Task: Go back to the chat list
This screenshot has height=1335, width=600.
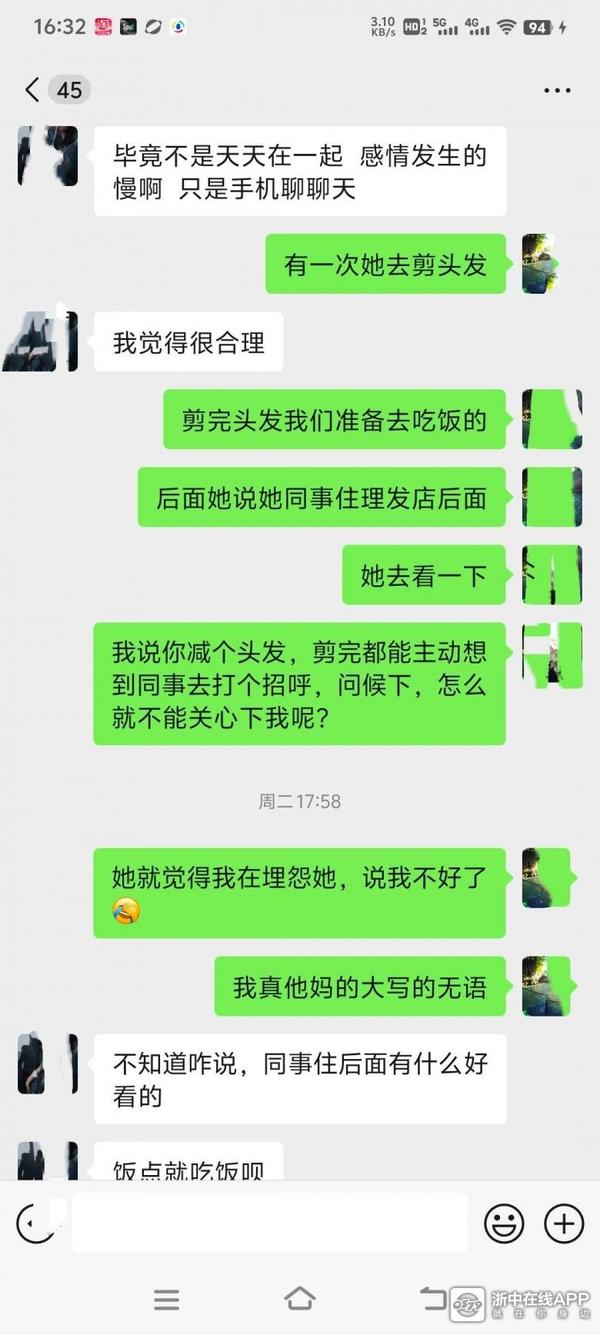Action: click(33, 90)
